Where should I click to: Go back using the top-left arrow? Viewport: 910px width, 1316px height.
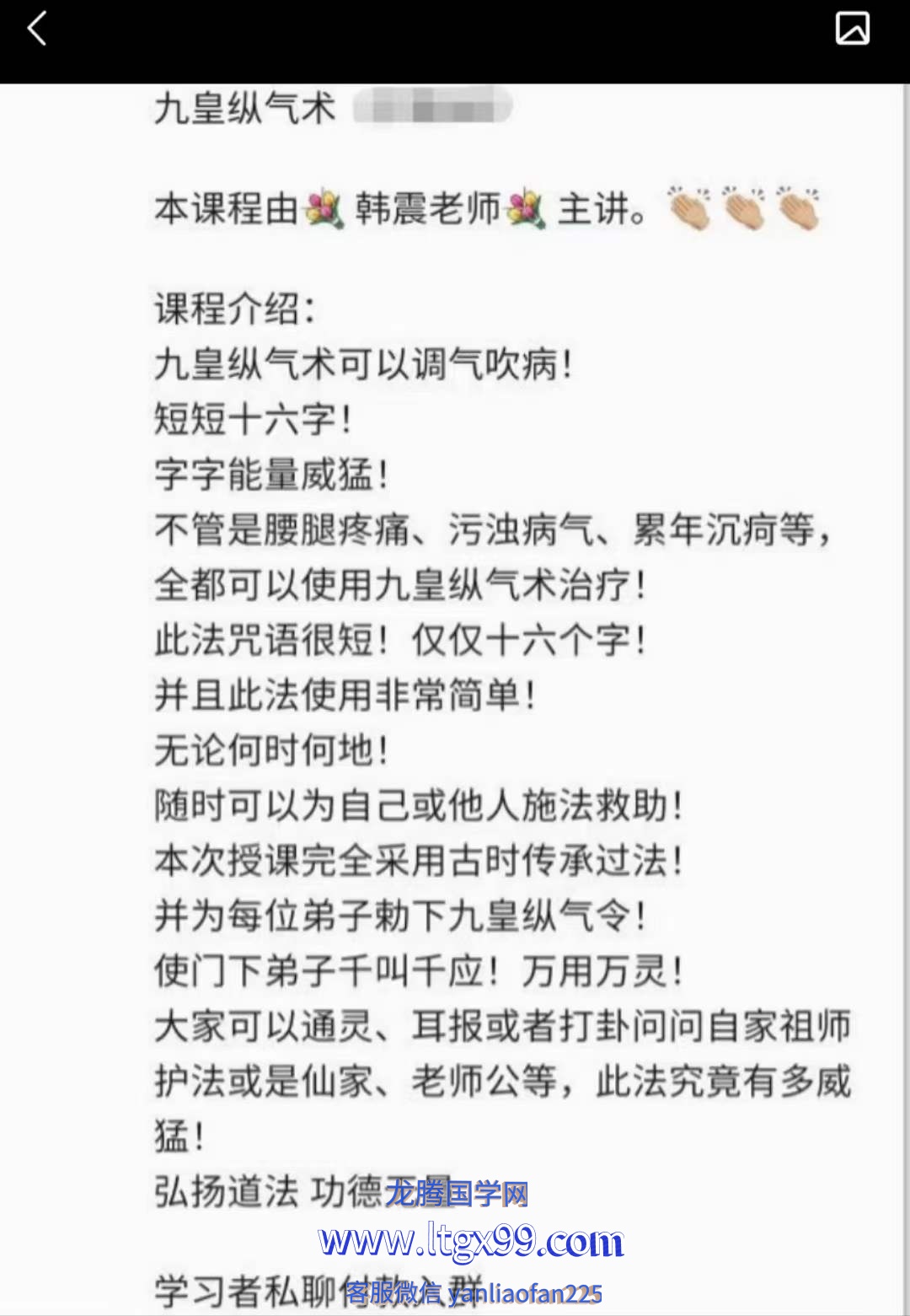click(x=37, y=30)
